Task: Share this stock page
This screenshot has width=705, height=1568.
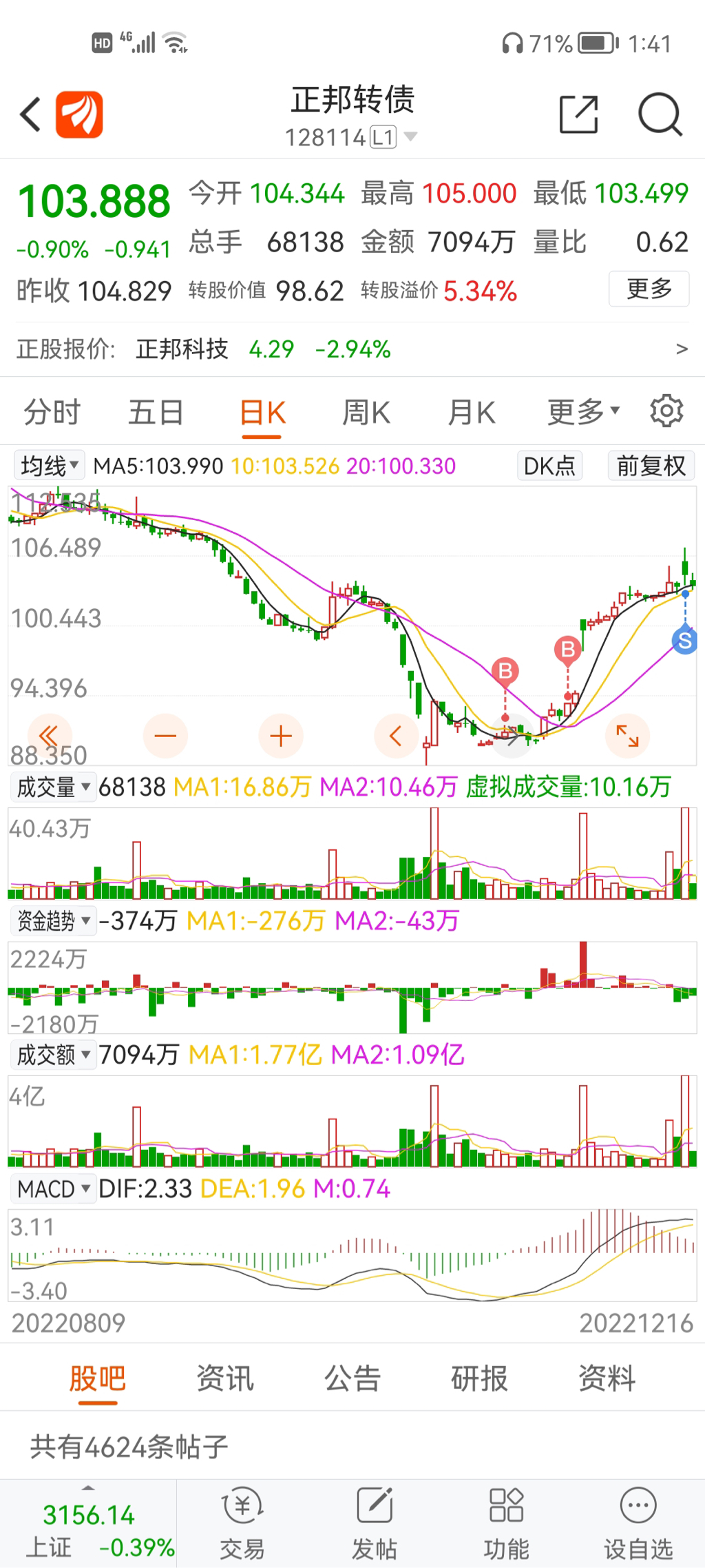Action: [578, 114]
